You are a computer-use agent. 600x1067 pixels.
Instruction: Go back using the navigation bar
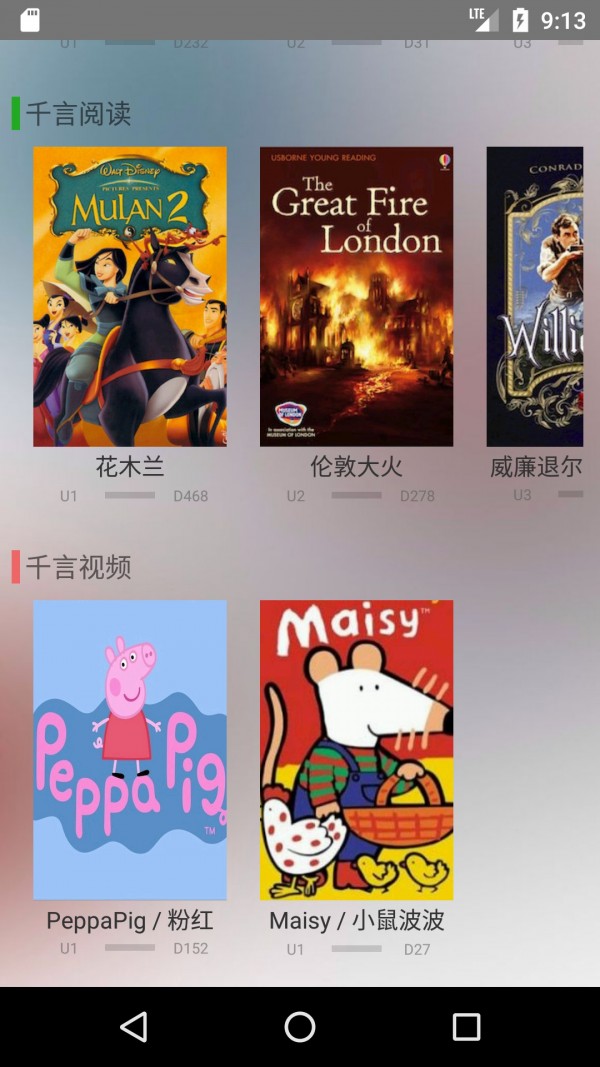pos(133,1027)
